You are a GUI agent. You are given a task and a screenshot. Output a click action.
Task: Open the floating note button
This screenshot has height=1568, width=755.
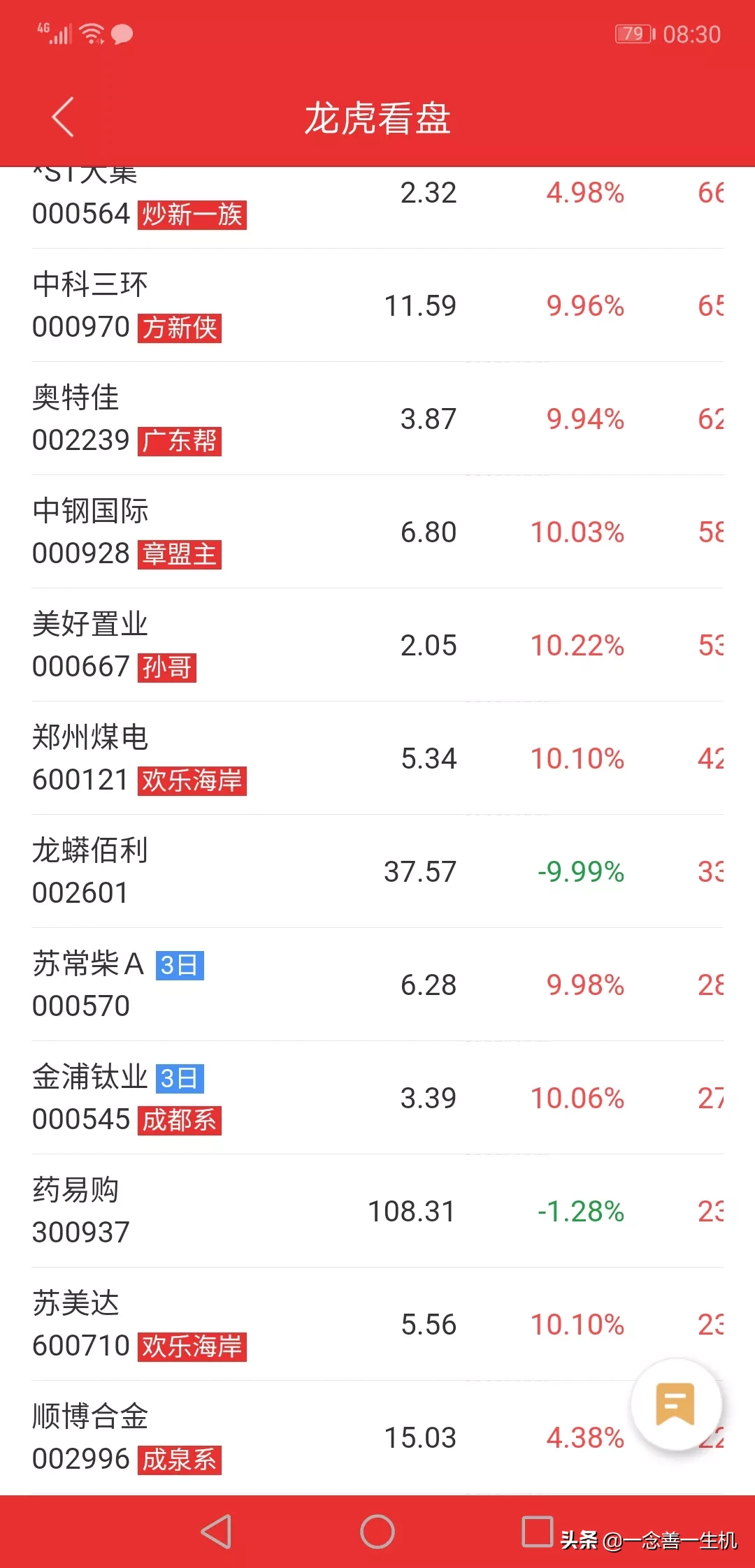[x=675, y=1403]
